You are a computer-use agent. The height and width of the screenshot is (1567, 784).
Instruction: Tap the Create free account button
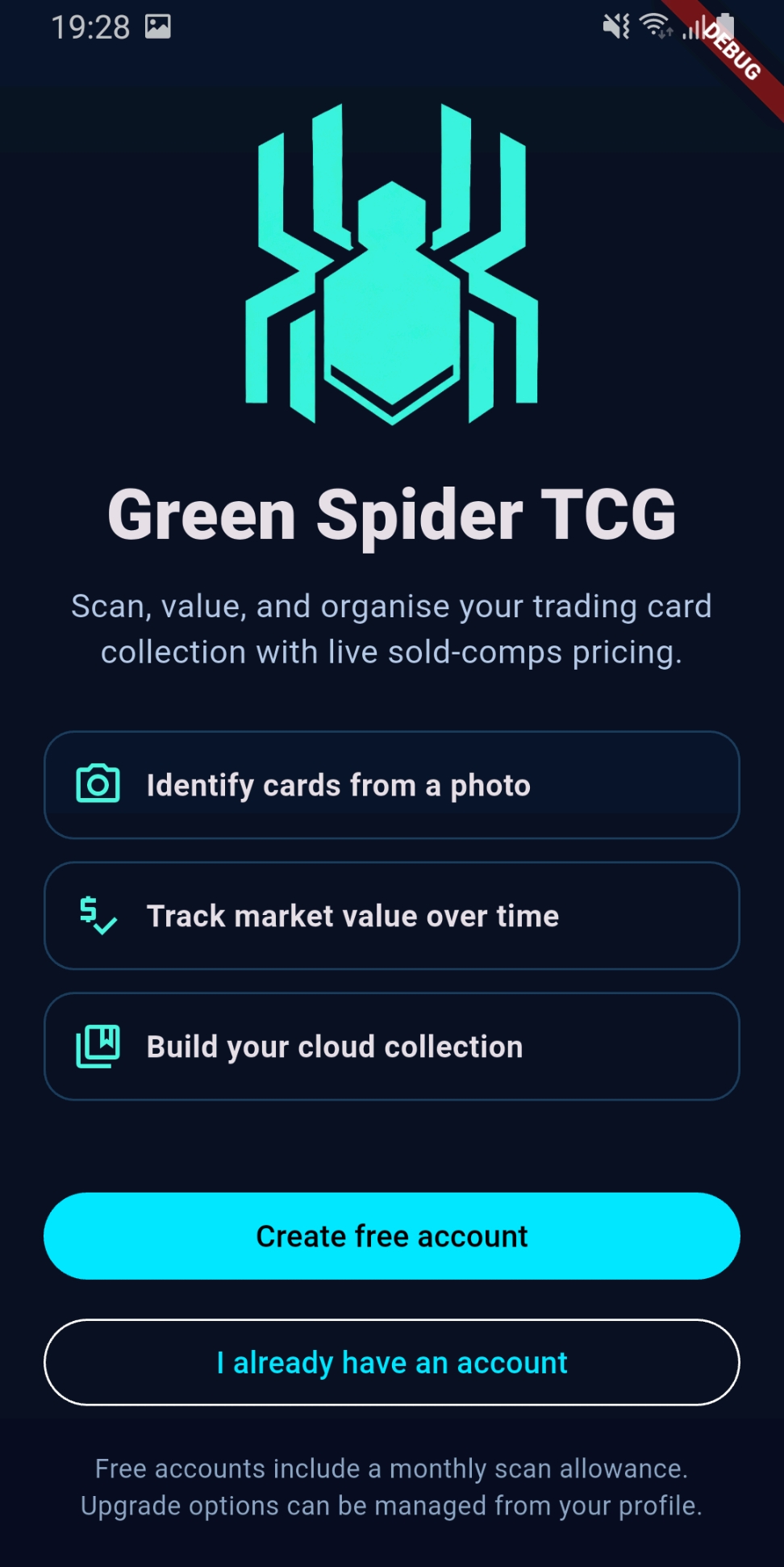[392, 1235]
